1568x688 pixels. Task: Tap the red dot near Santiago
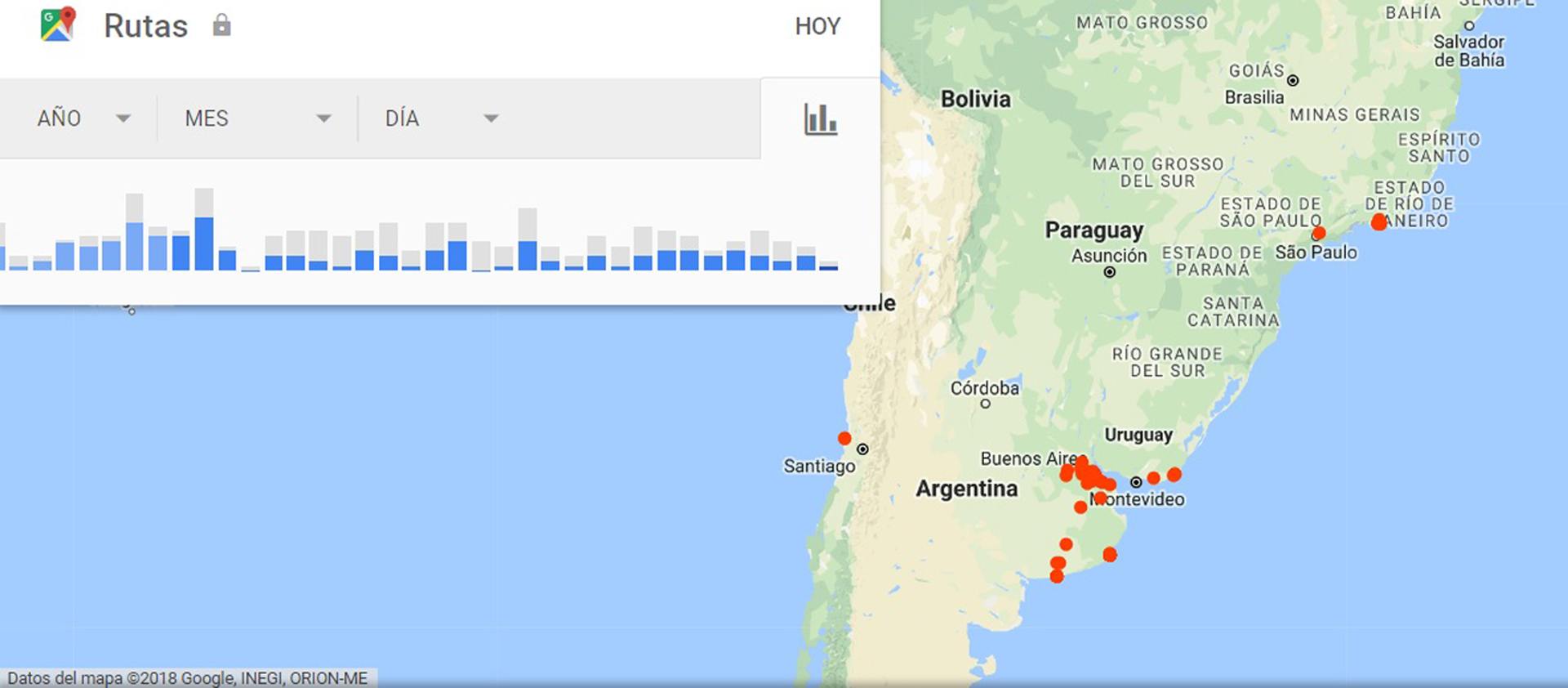pyautogui.click(x=844, y=439)
